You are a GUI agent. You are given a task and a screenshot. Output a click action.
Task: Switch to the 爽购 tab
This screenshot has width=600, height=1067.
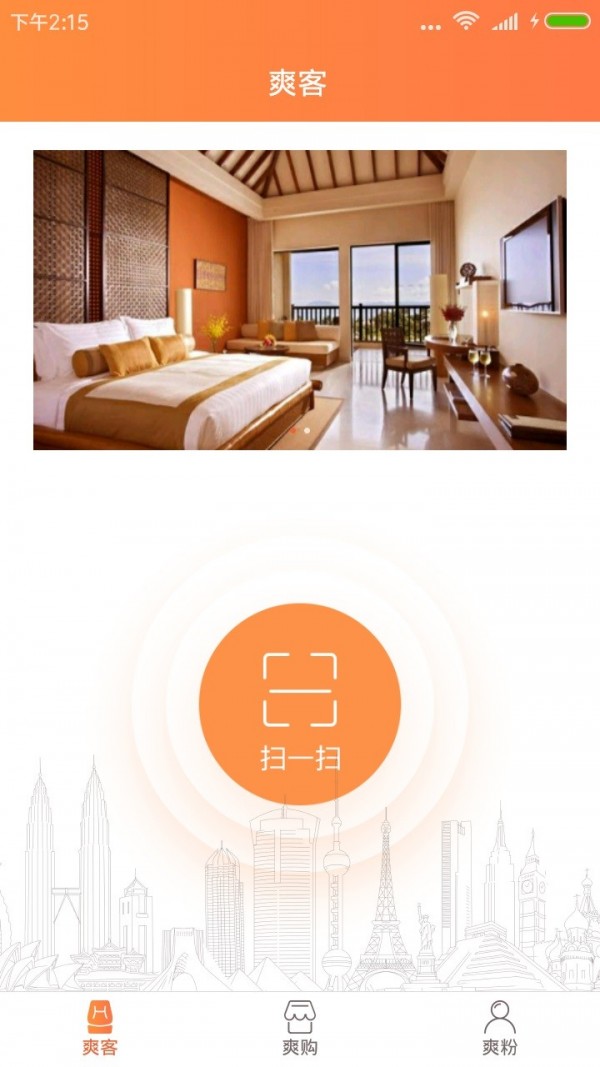tap(300, 1028)
